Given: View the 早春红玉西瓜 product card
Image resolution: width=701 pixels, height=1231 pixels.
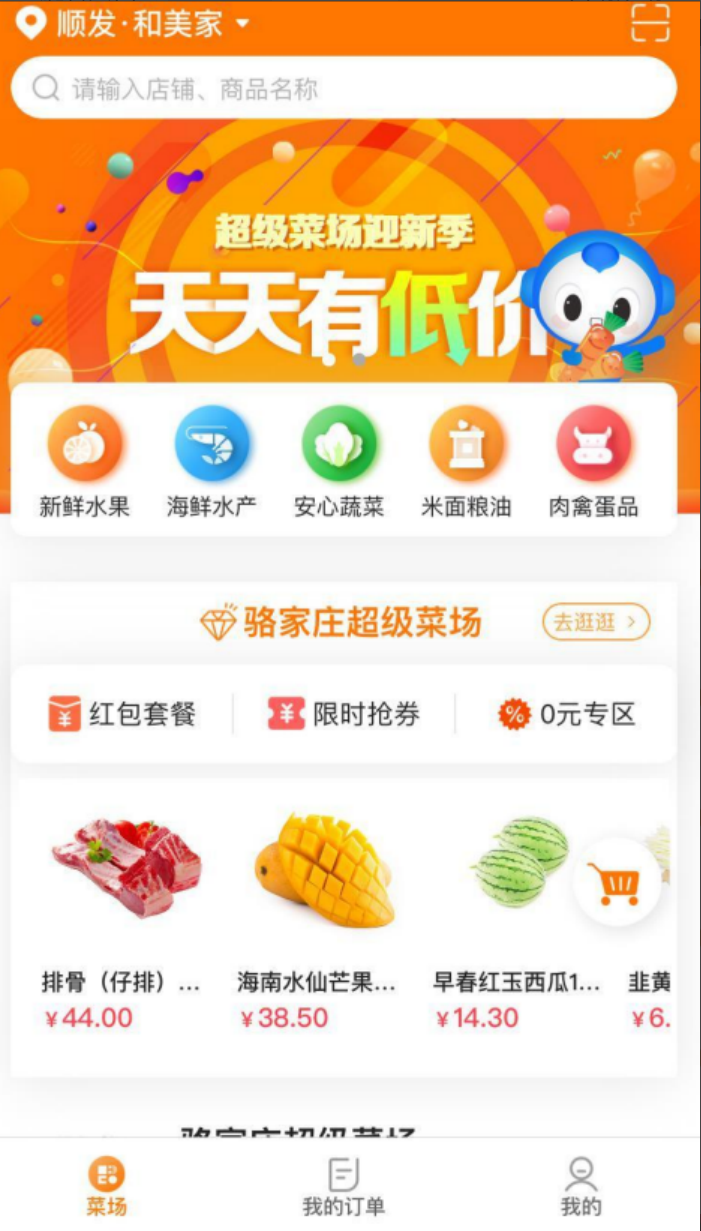Looking at the screenshot, I should [x=515, y=920].
